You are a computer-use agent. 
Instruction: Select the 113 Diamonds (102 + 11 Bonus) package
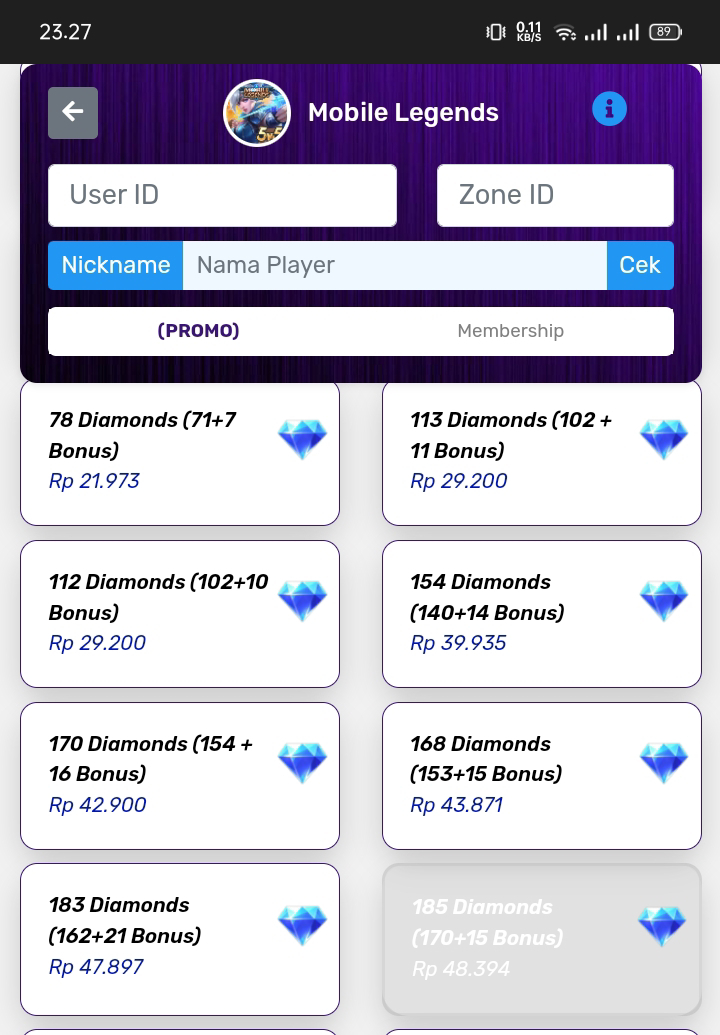[x=542, y=452]
